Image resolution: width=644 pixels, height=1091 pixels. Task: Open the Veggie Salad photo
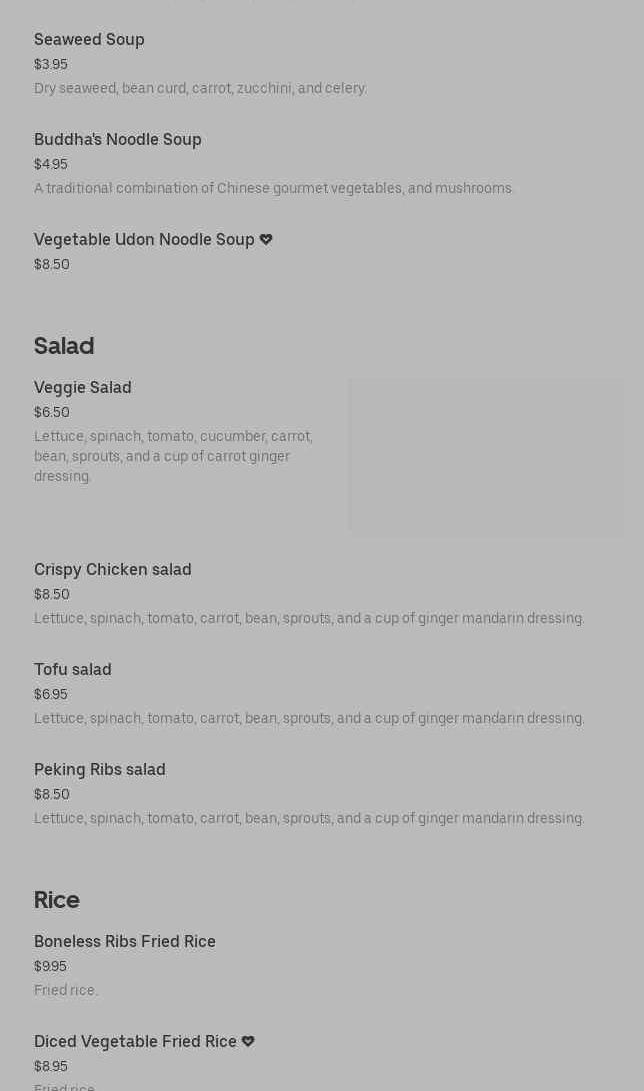point(486,458)
